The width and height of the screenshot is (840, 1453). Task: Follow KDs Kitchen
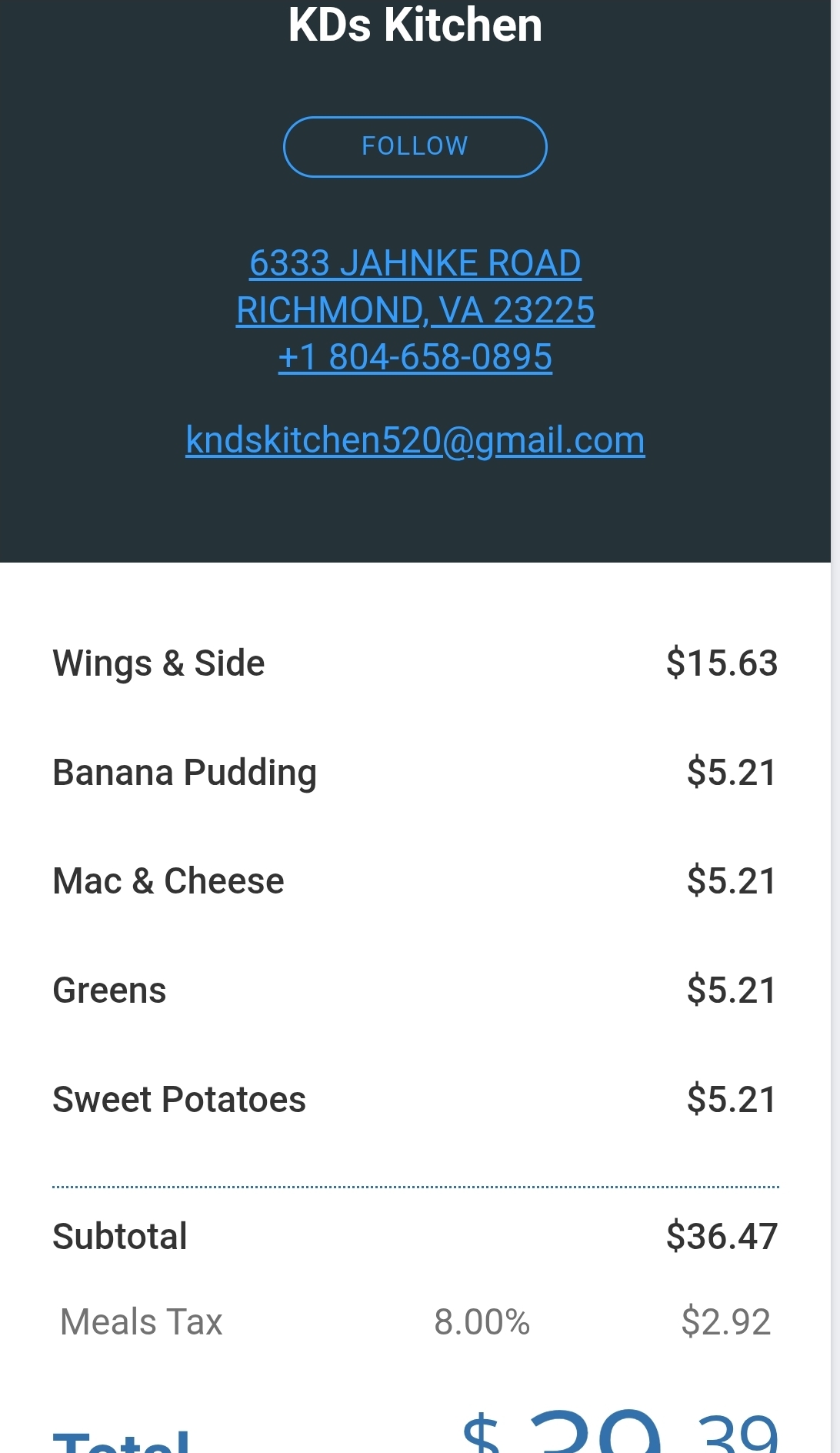pyautogui.click(x=415, y=146)
